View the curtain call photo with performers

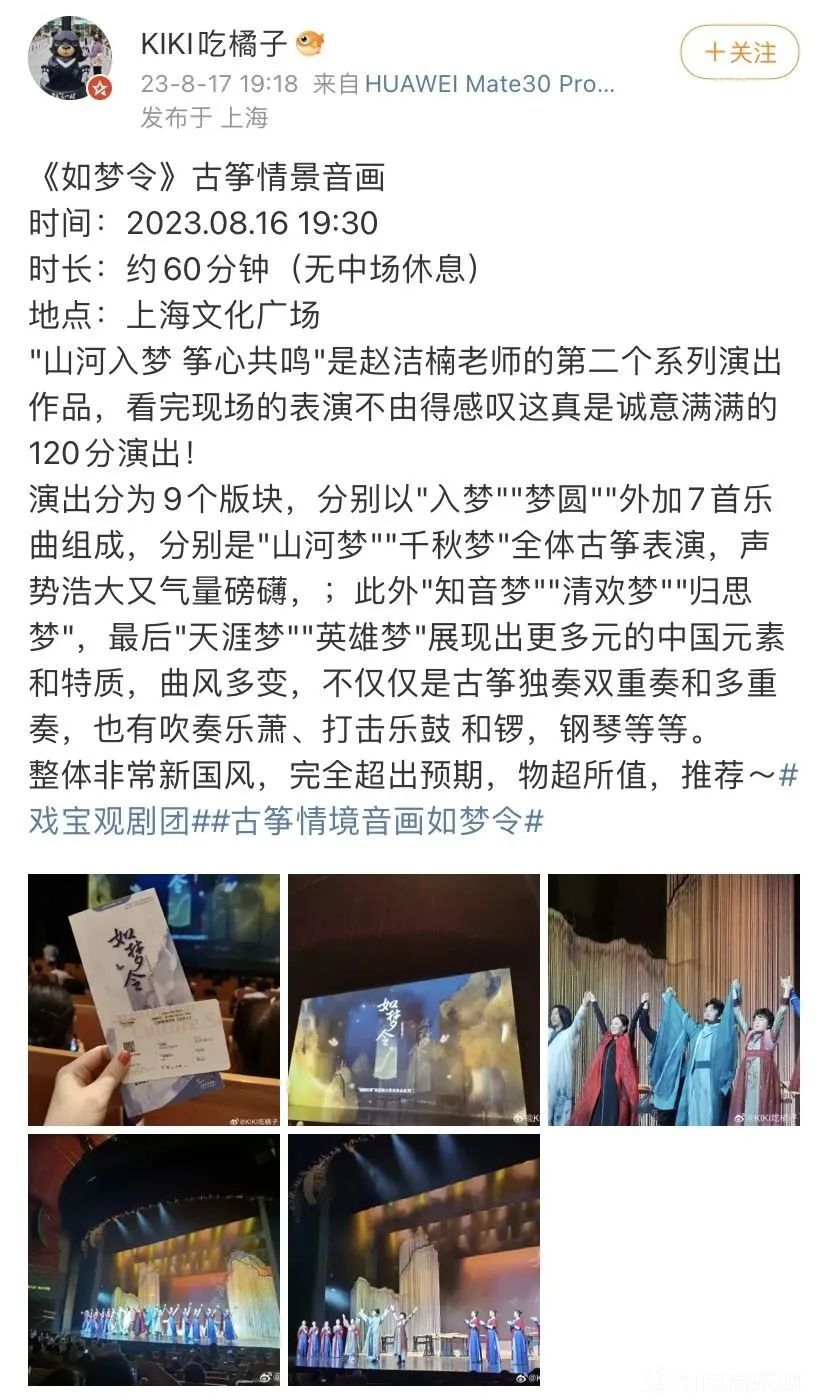[673, 999]
